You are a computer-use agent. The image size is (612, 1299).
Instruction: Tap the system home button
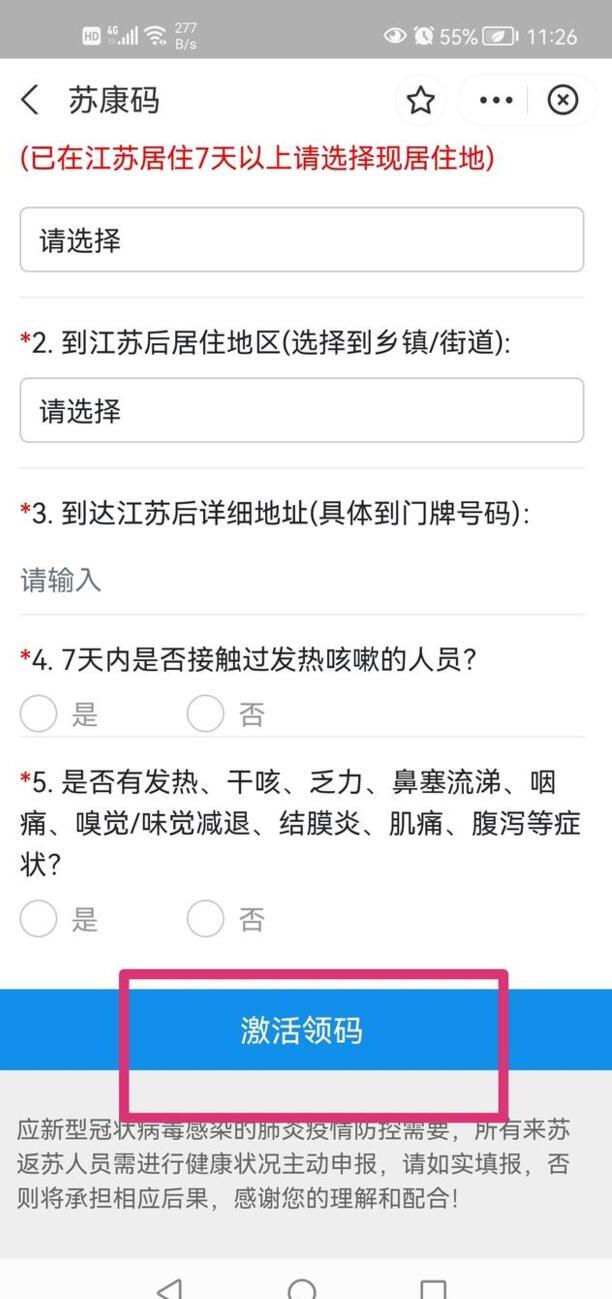[x=301, y=1288]
